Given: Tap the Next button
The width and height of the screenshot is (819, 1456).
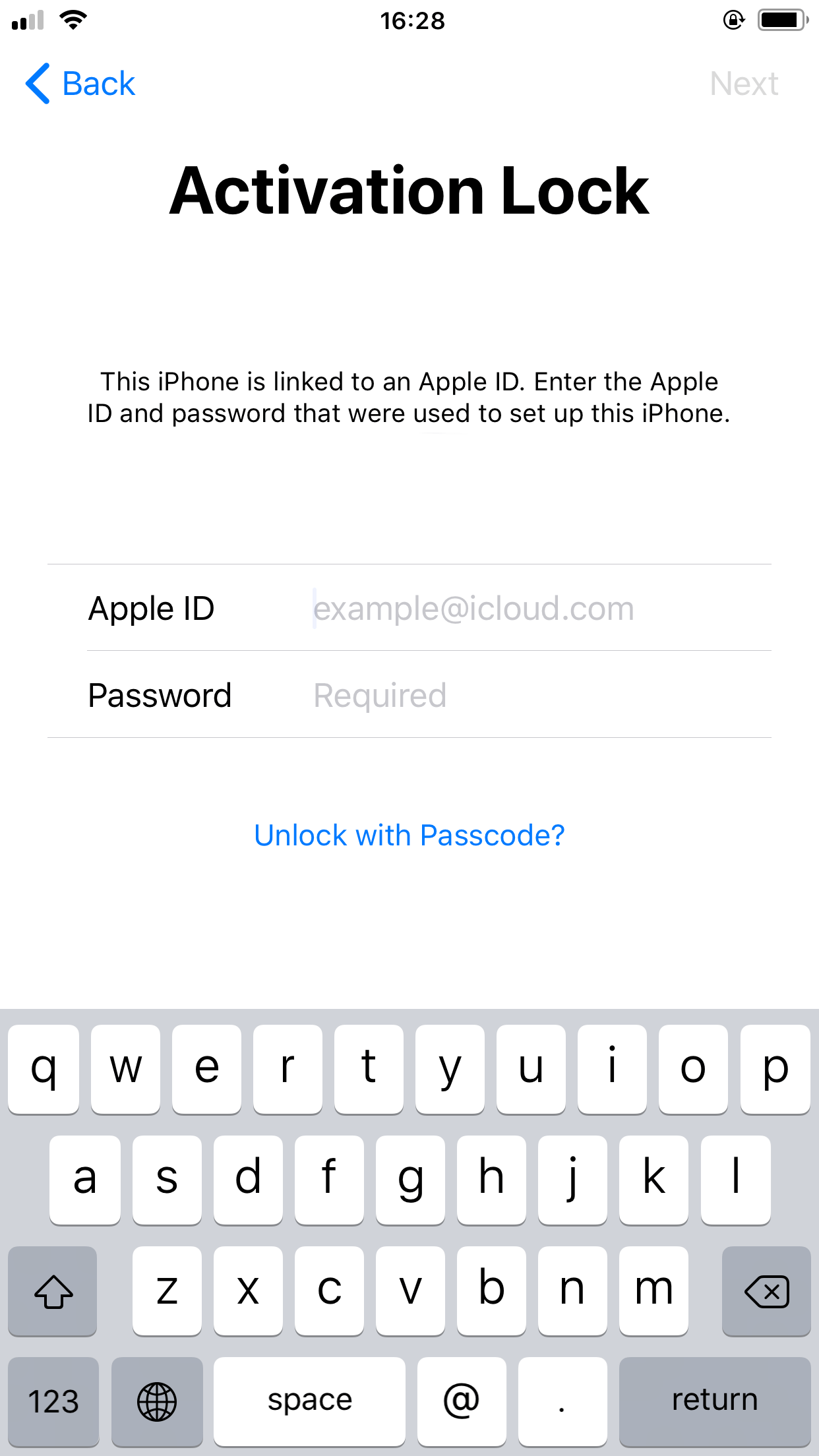Looking at the screenshot, I should click(x=743, y=84).
